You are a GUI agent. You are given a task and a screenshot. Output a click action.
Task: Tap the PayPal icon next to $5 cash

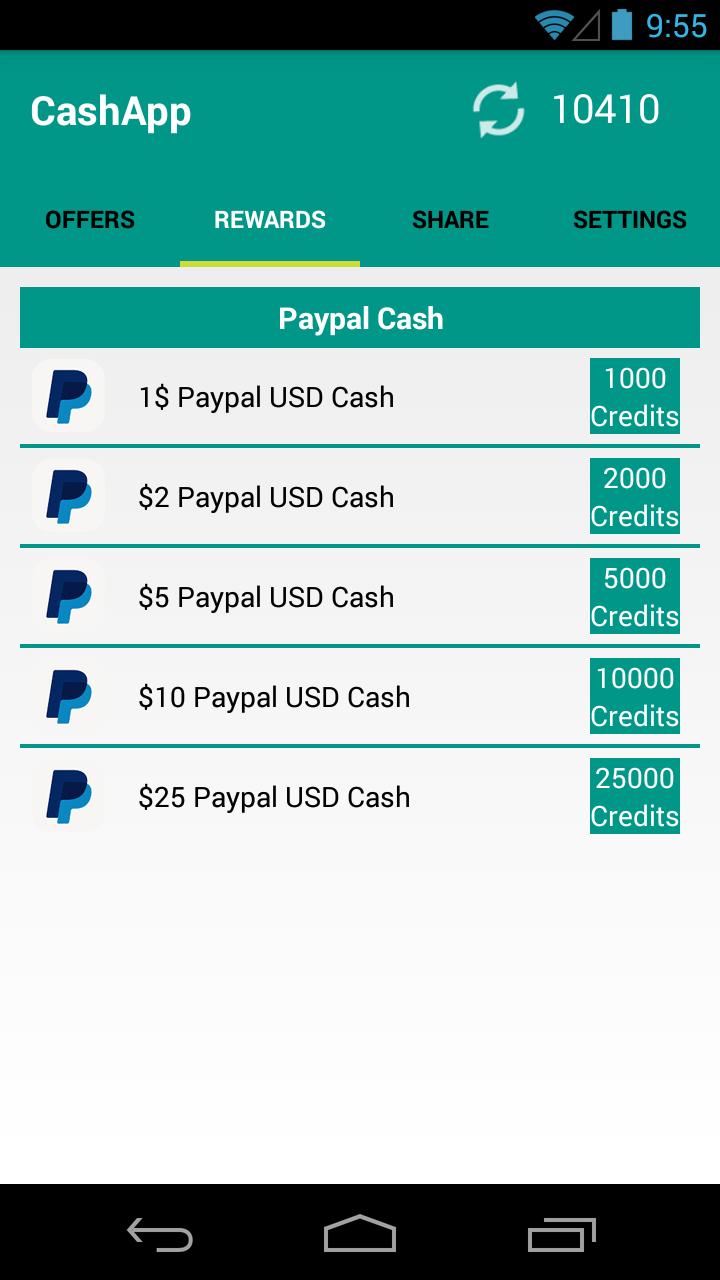click(x=68, y=596)
